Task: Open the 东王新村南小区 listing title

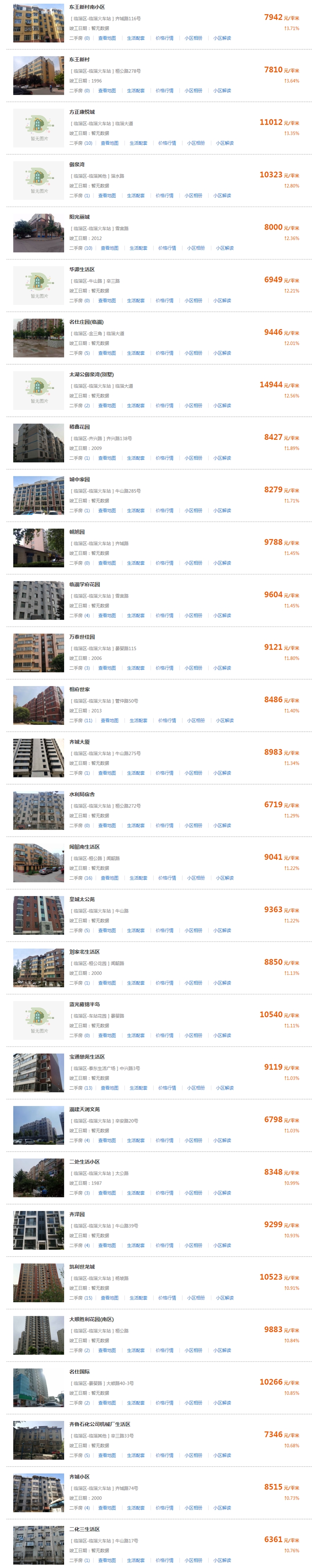Action: click(86, 7)
